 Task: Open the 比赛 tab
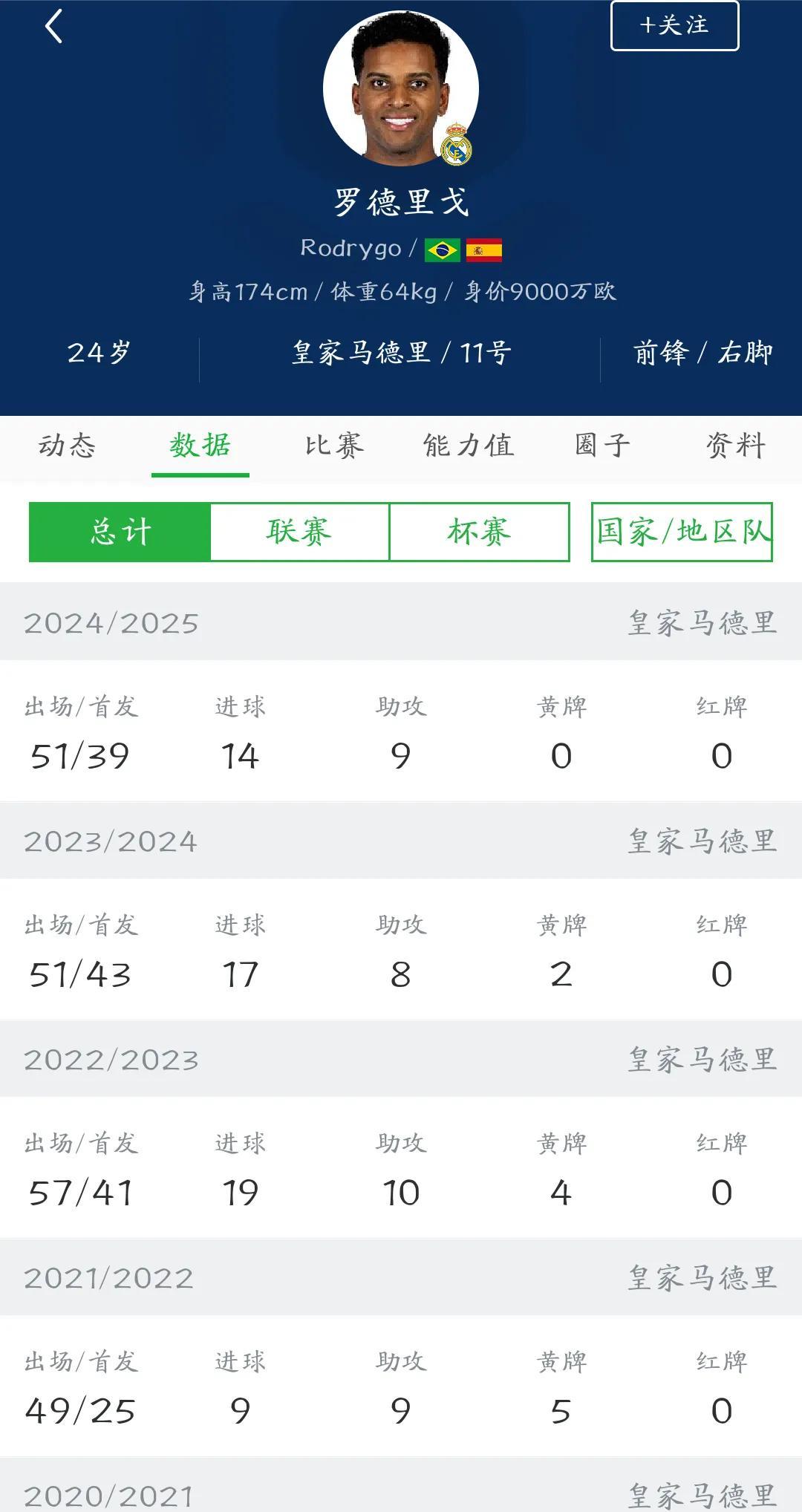pos(334,446)
